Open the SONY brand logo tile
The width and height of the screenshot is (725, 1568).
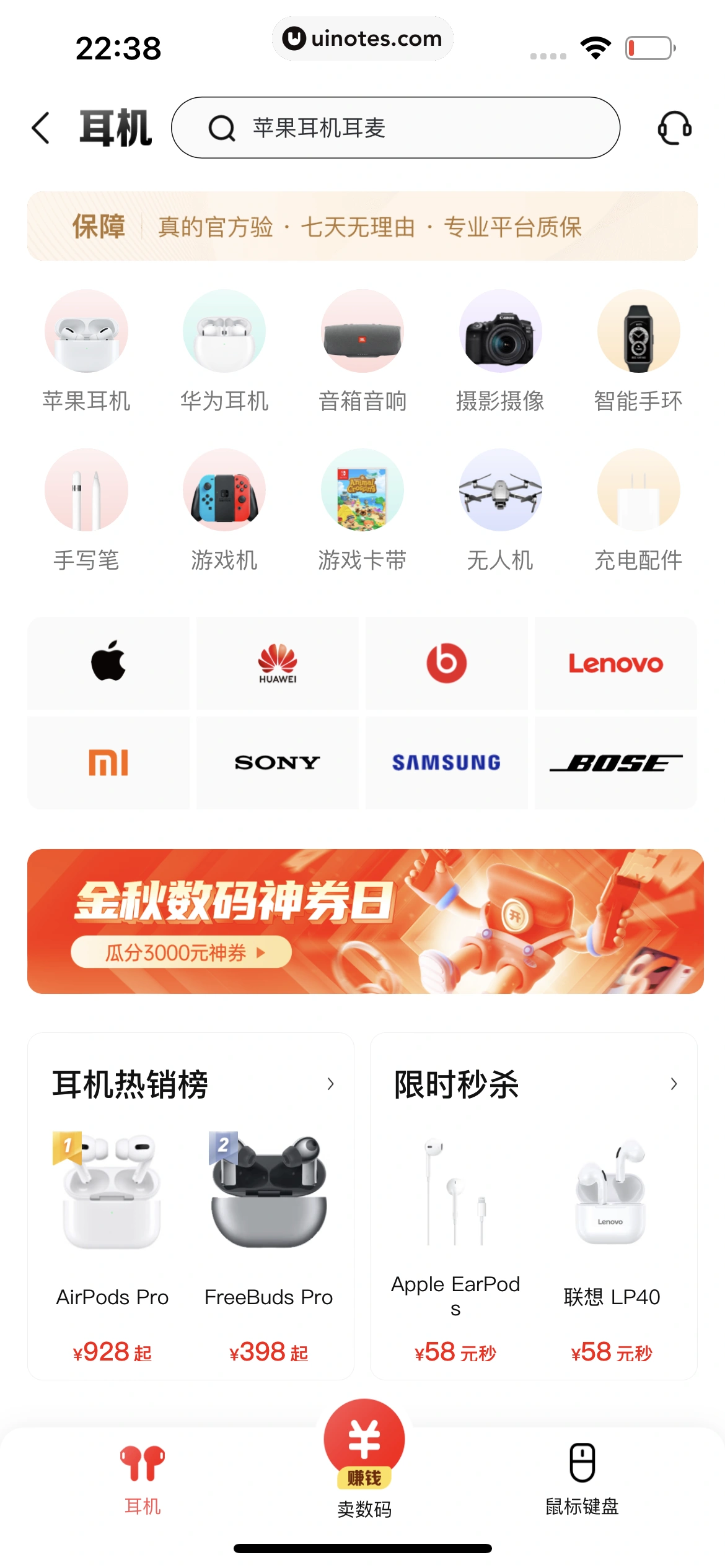278,762
